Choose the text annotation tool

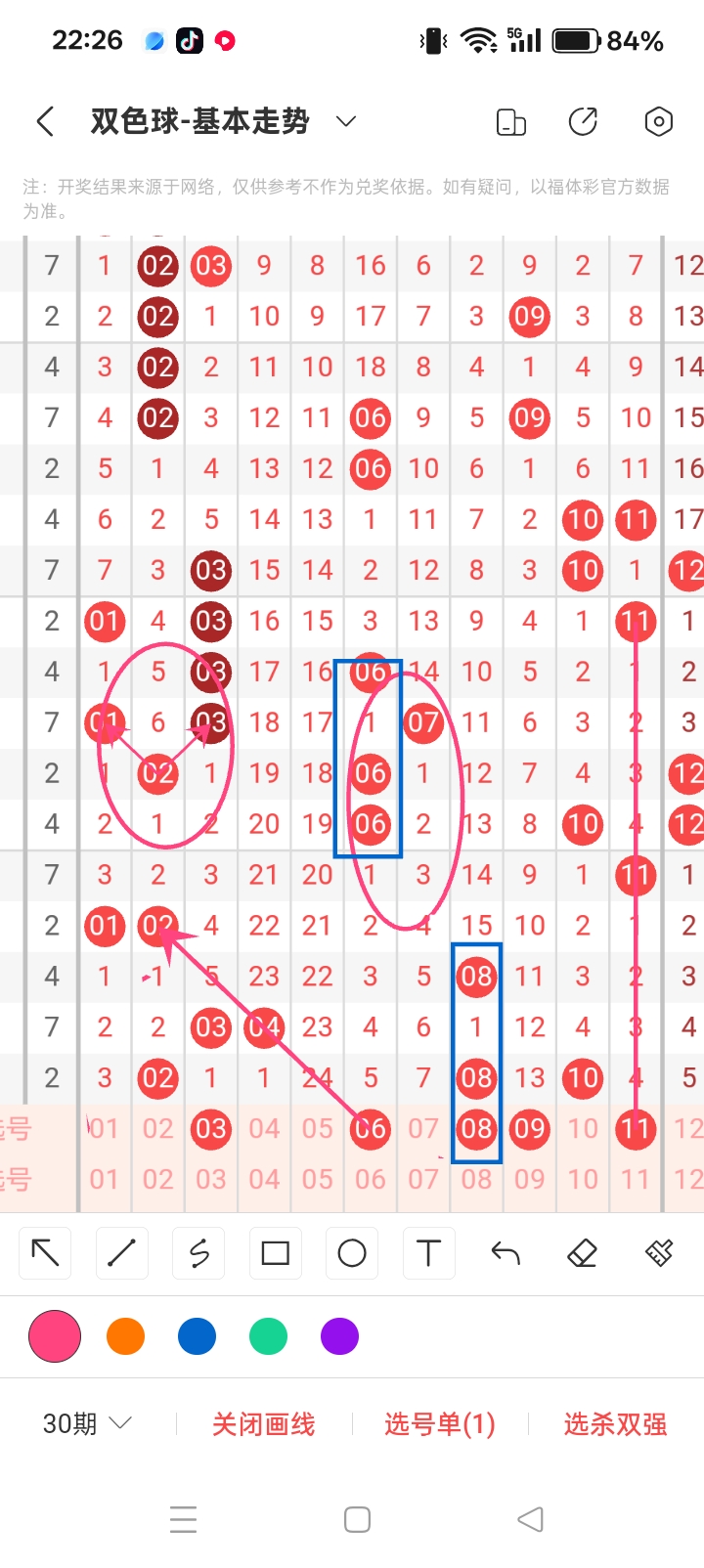point(428,1253)
